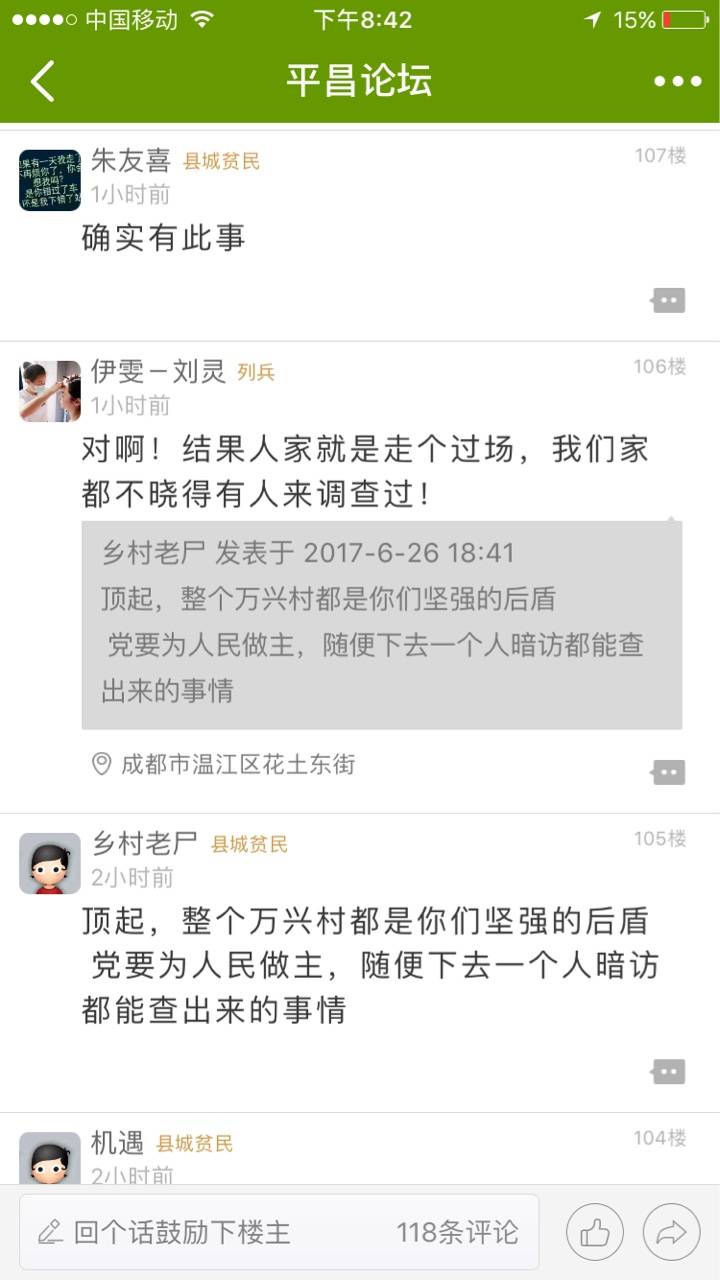The width and height of the screenshot is (720, 1280).
Task: Reply to 伊雯-刘灵's comment on floor 106
Action: click(668, 772)
